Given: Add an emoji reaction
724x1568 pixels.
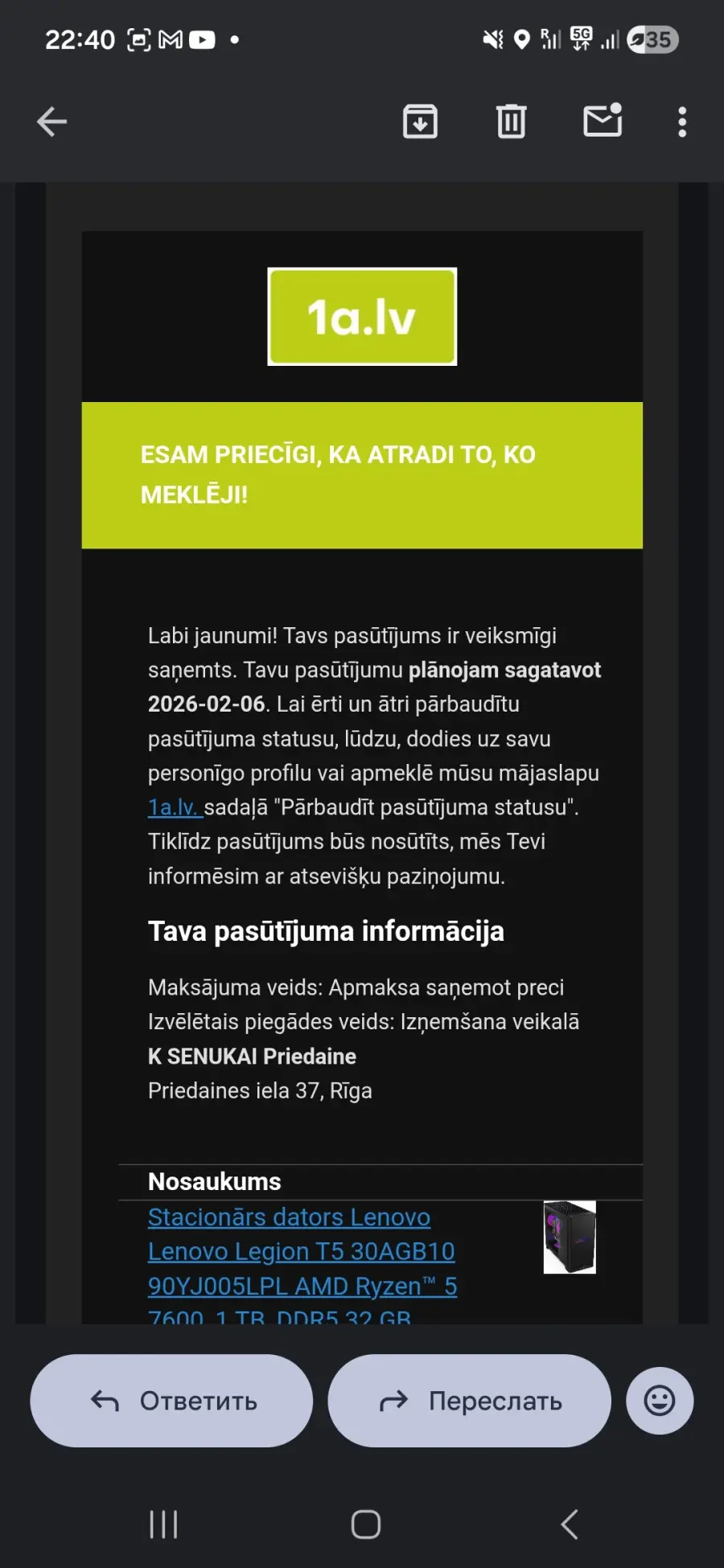Looking at the screenshot, I should tap(660, 1401).
